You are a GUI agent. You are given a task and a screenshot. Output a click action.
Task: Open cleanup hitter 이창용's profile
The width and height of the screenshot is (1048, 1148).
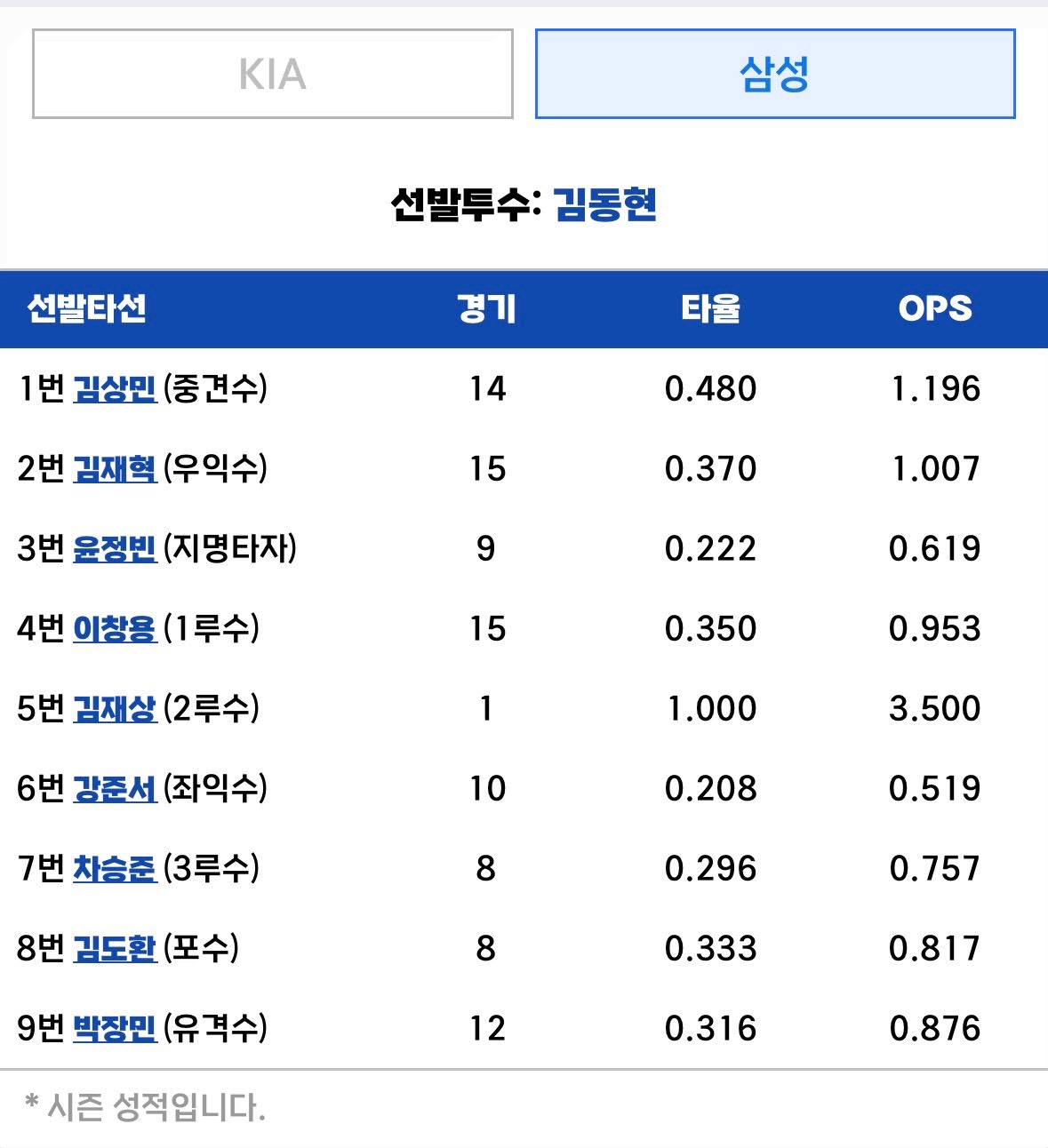tap(115, 629)
